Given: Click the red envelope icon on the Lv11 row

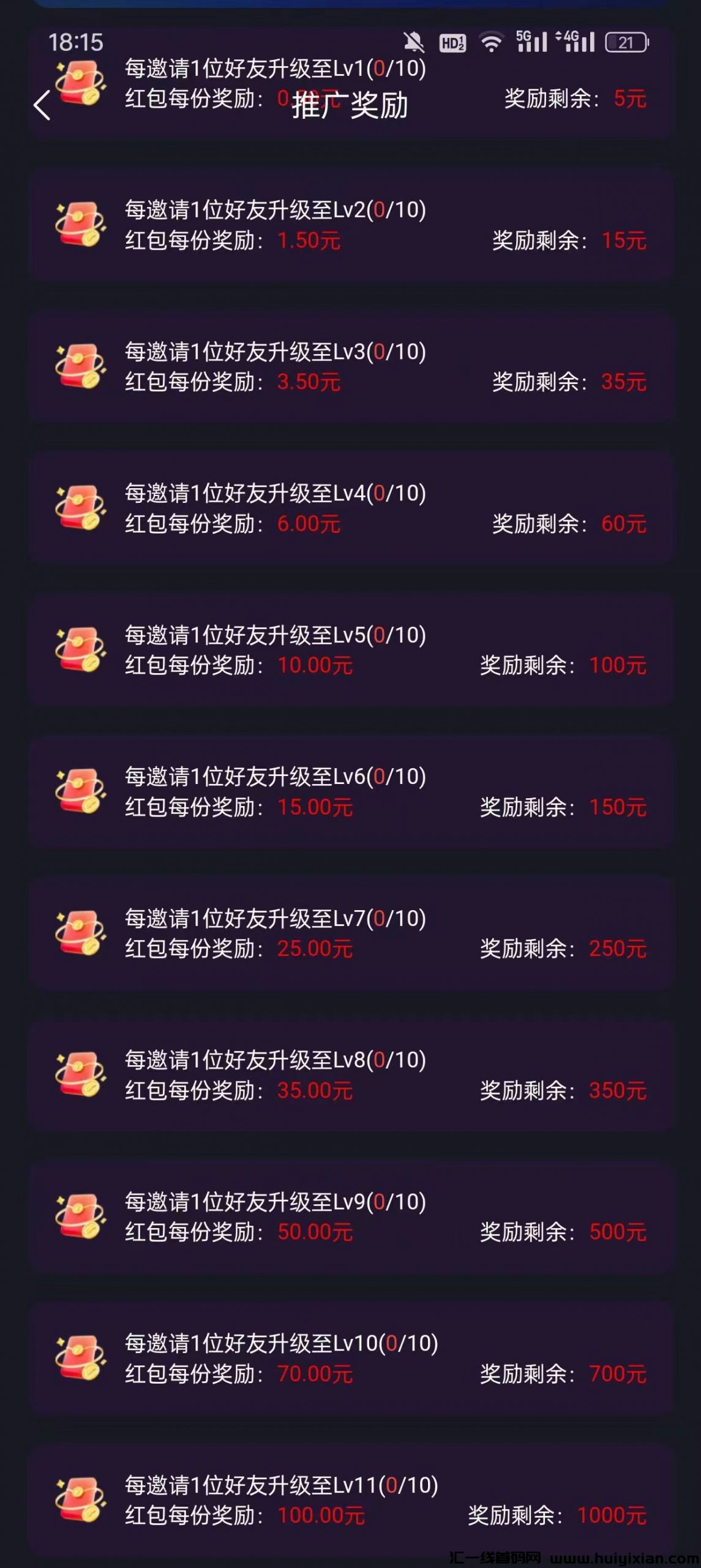Looking at the screenshot, I should 81,1499.
